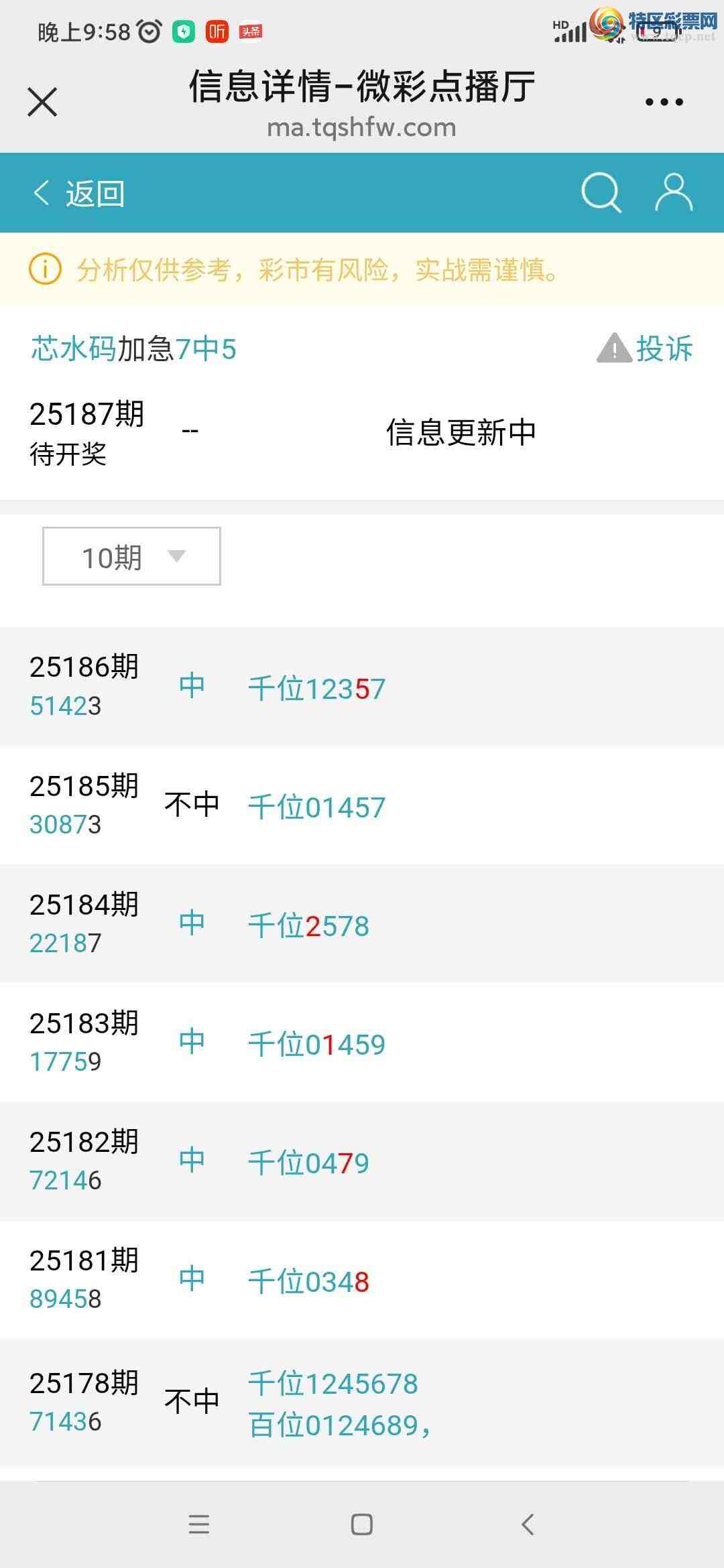Select the 中 result for 25186期
This screenshot has width=724, height=1568.
pyautogui.click(x=191, y=685)
